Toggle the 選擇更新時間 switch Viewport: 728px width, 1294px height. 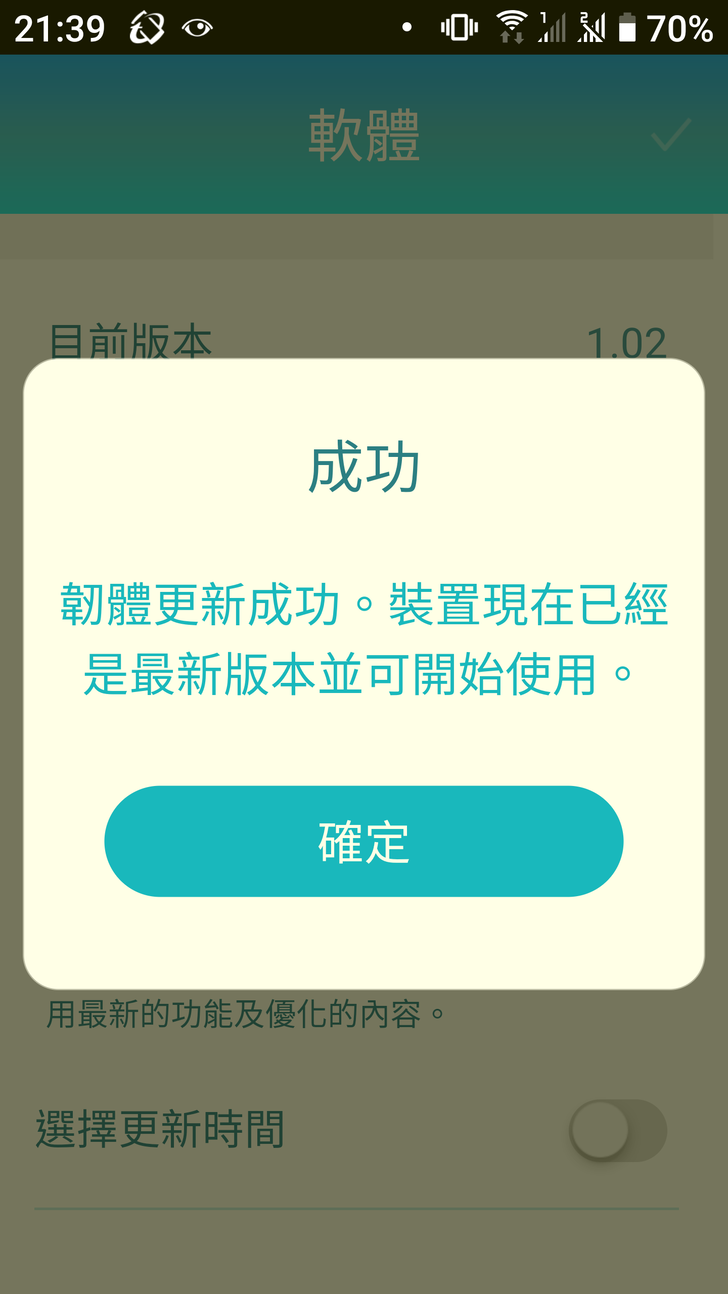(x=617, y=1131)
